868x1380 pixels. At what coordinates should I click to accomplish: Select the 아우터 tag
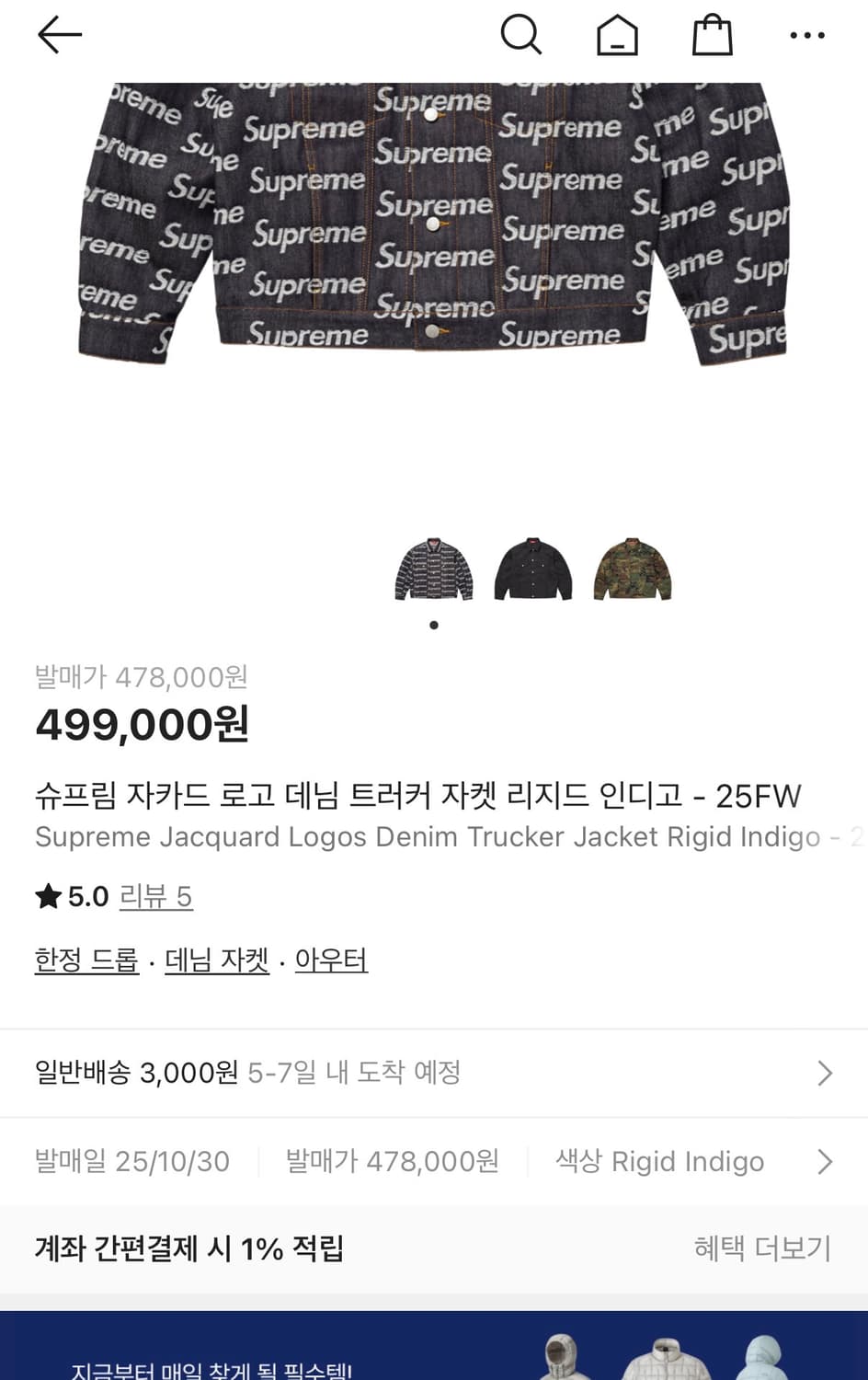point(331,960)
